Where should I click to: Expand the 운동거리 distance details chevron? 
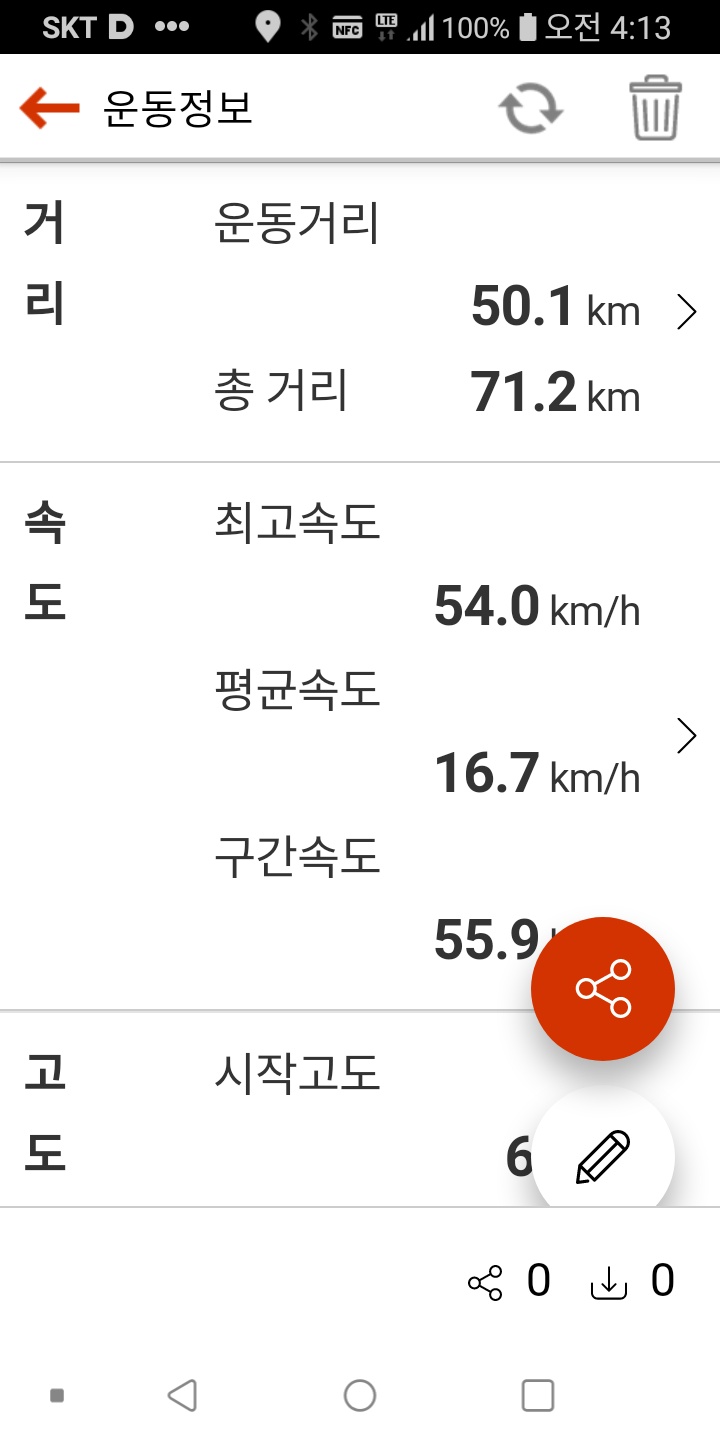tap(686, 313)
